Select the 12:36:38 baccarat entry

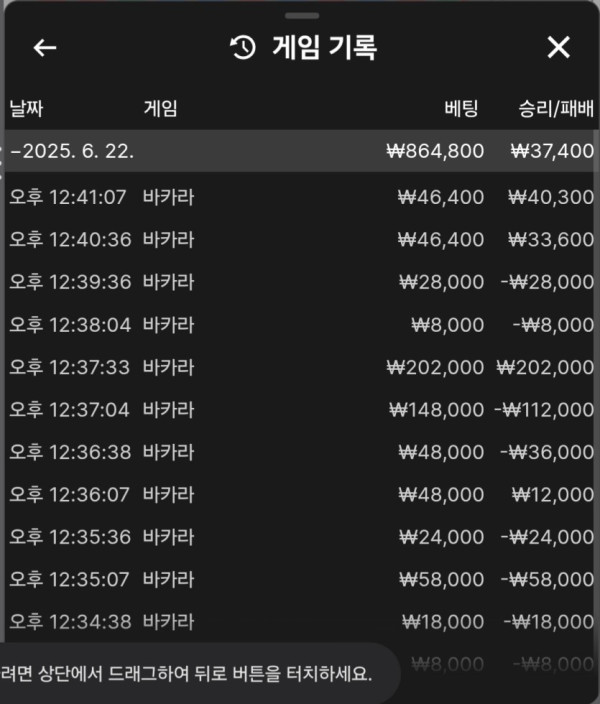(300, 452)
